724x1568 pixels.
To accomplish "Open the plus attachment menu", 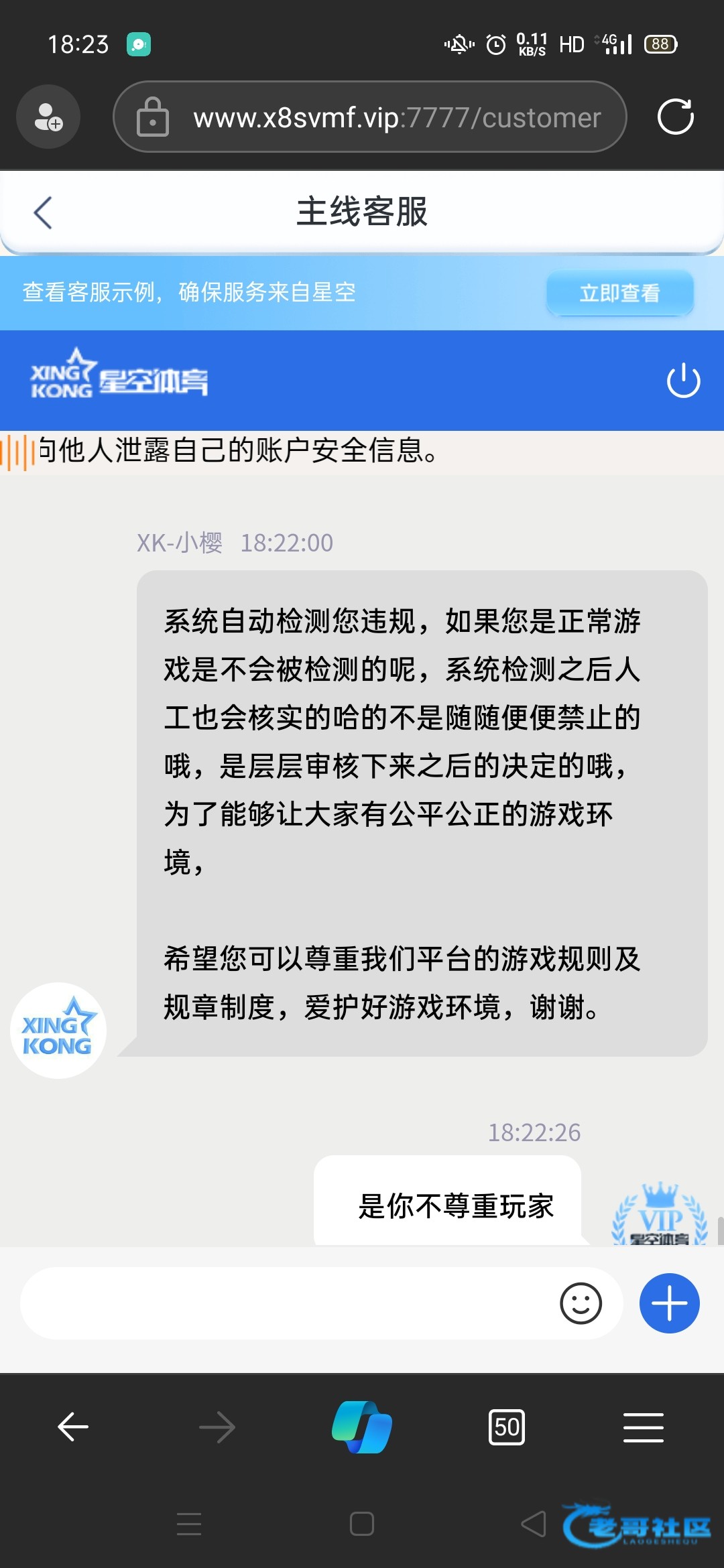I will tap(669, 1303).
